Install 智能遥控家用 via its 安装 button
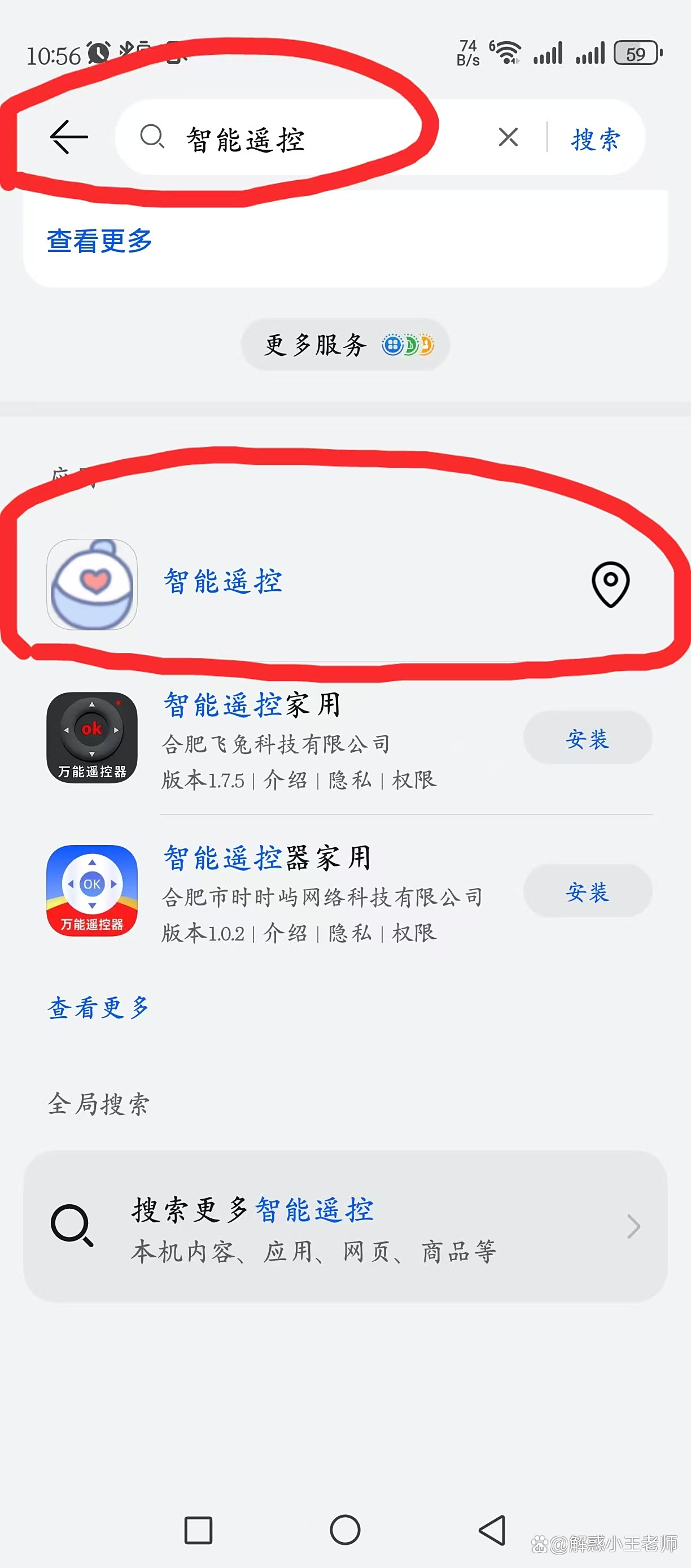Image resolution: width=691 pixels, height=1568 pixels. [588, 738]
